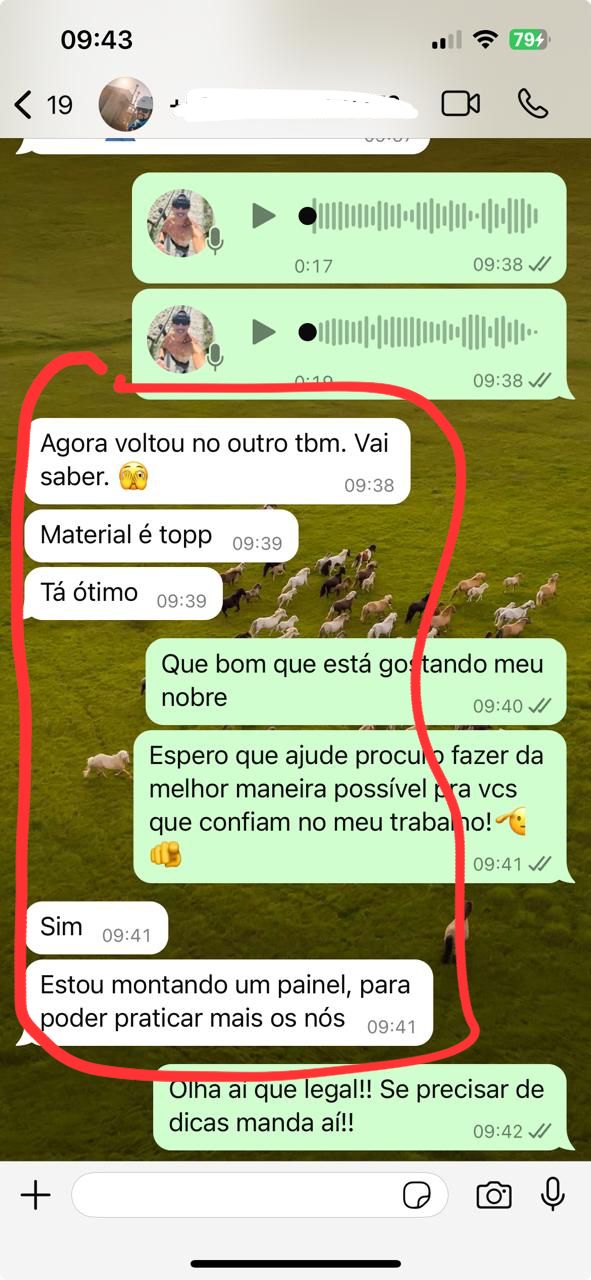The height and width of the screenshot is (1280, 591).
Task: Start a video call
Action: [x=461, y=103]
